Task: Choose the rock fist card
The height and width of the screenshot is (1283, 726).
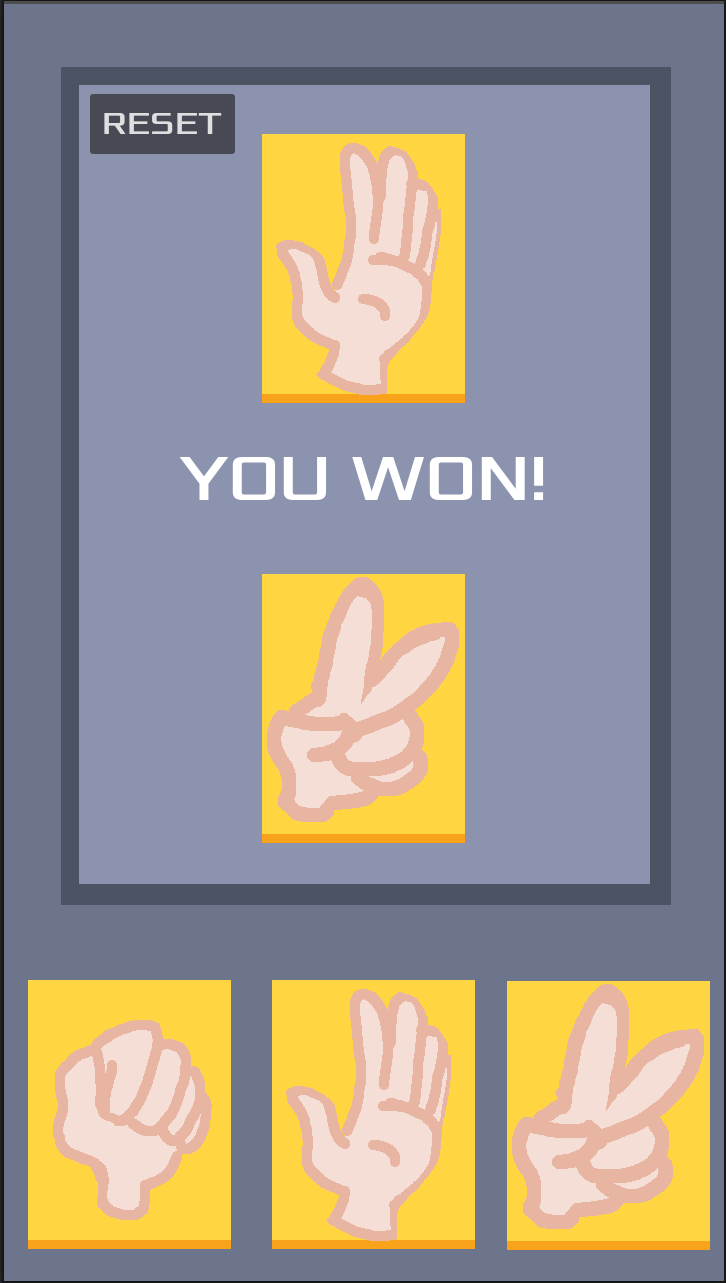Action: 129,1113
